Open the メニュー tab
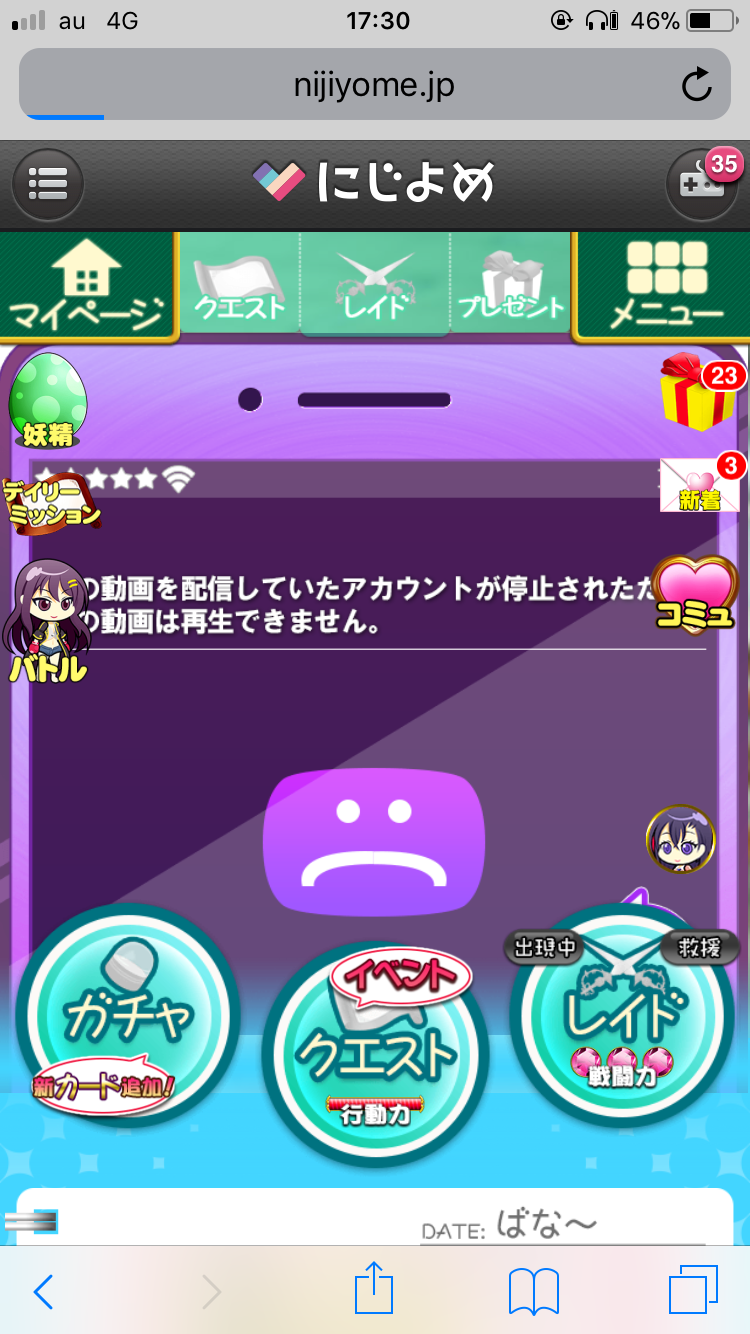 pos(664,286)
